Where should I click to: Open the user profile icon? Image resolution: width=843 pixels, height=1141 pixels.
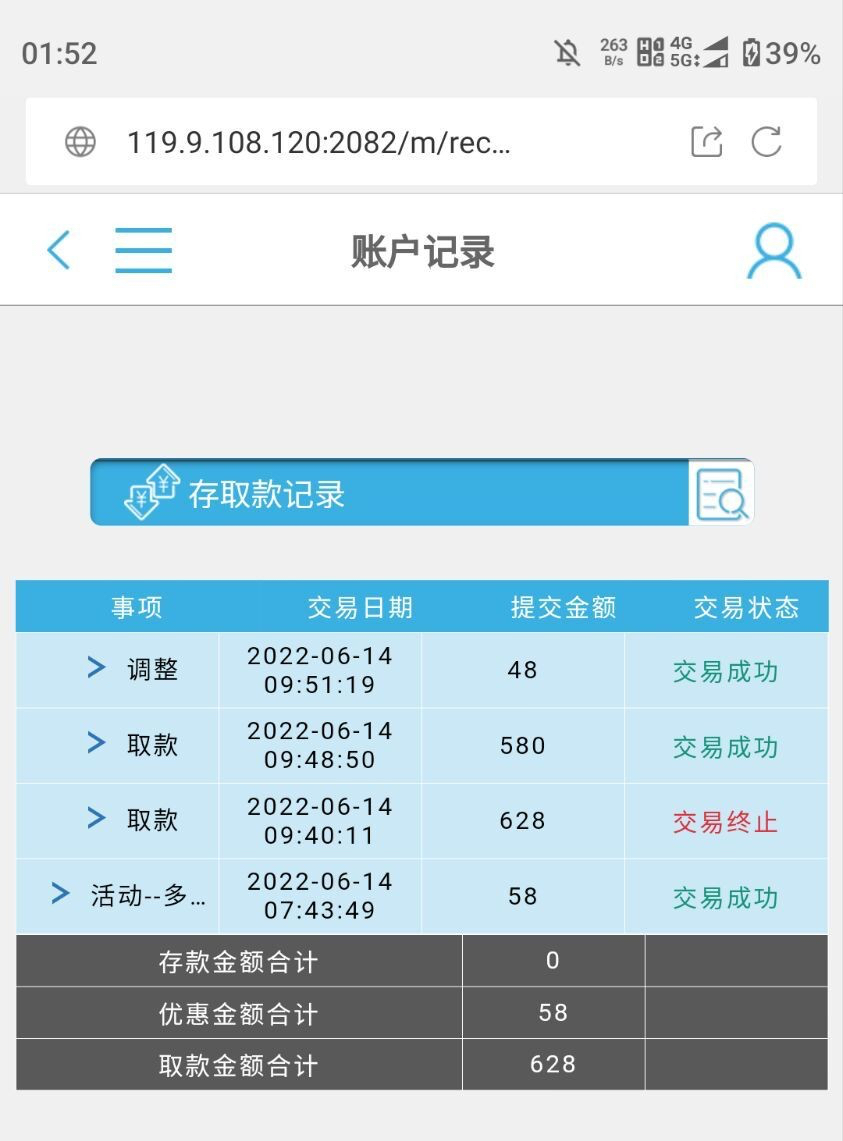point(774,251)
